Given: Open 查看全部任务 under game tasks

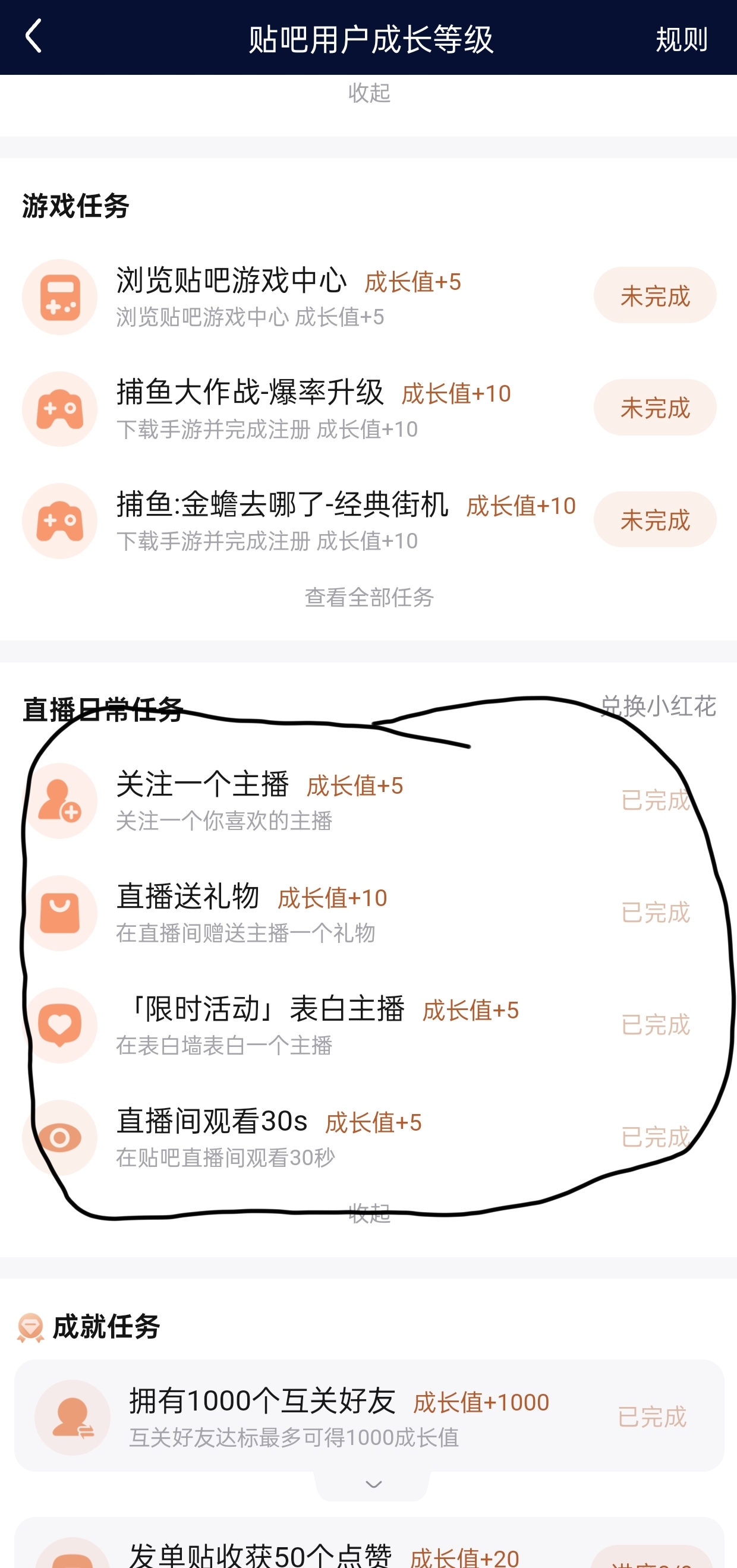Looking at the screenshot, I should pos(368,597).
